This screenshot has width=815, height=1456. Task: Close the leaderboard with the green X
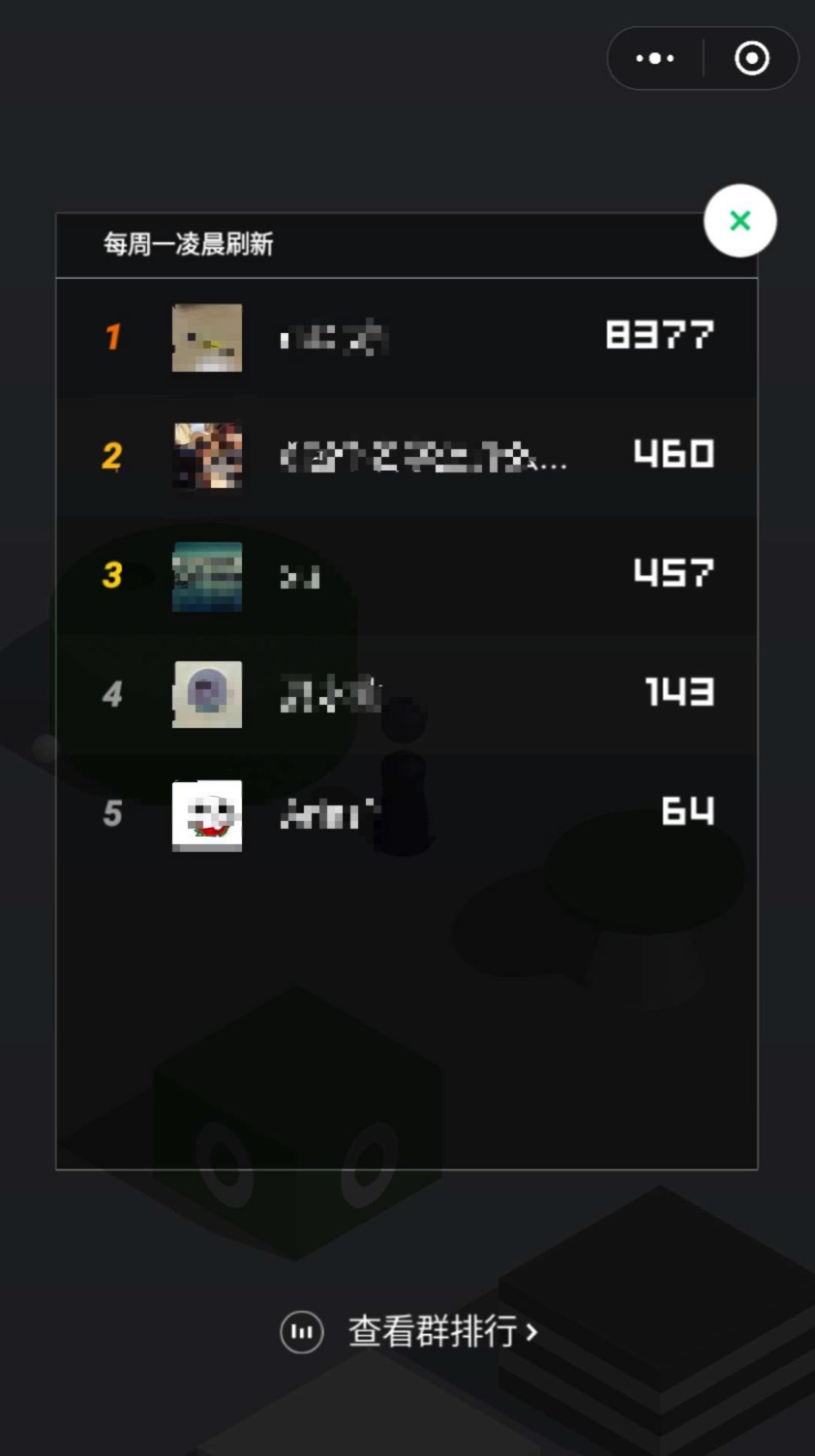pos(740,221)
